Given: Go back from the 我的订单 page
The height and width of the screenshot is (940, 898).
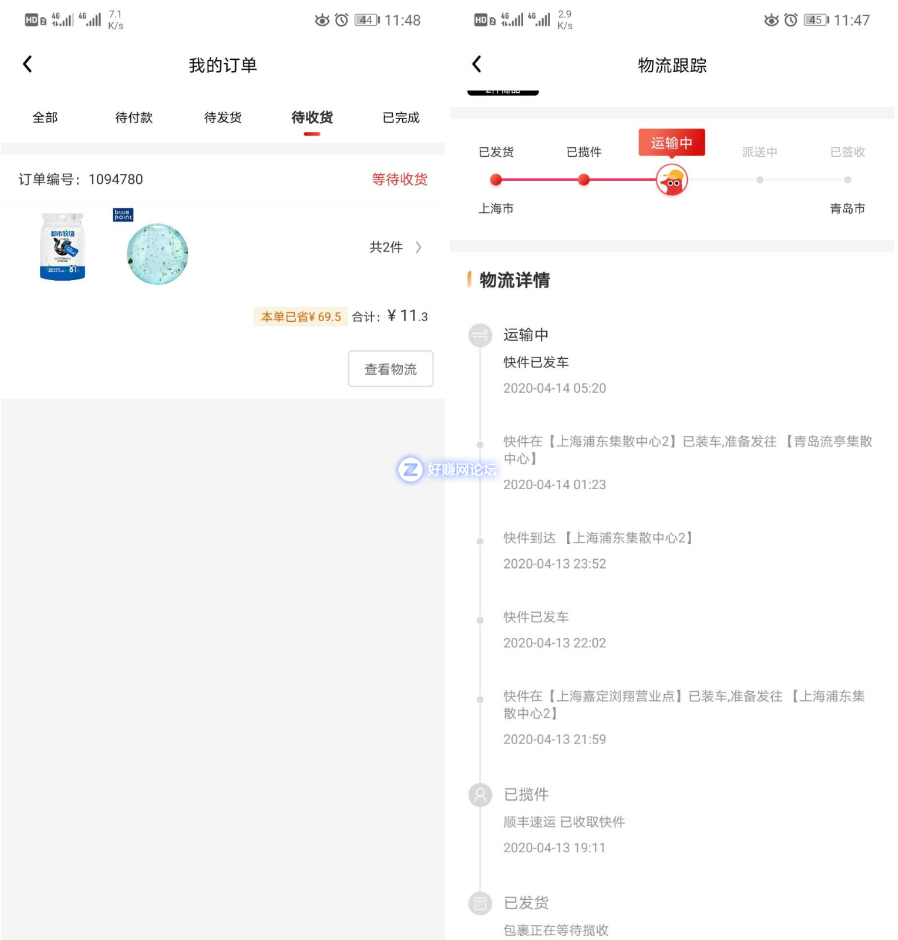Looking at the screenshot, I should [x=28, y=64].
